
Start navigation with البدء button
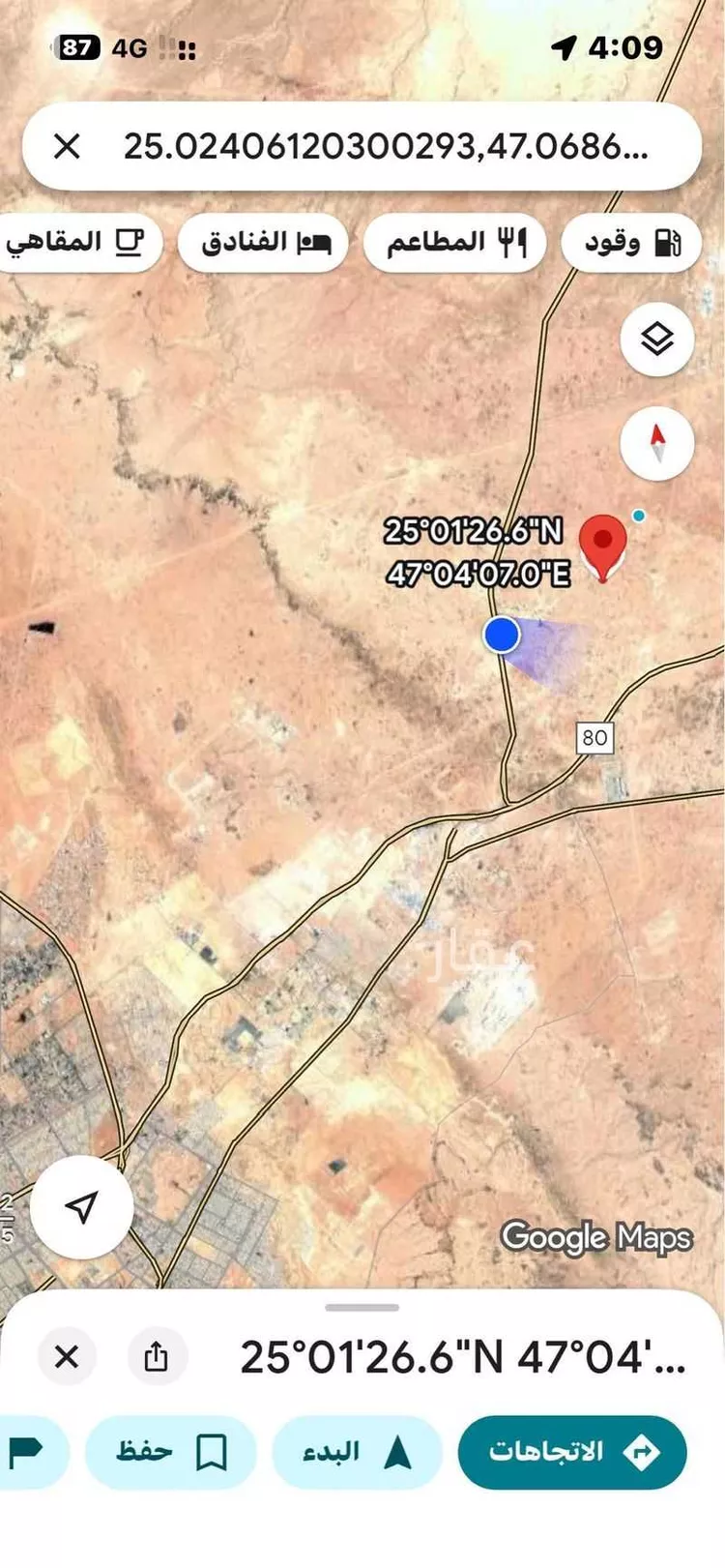click(x=357, y=1451)
